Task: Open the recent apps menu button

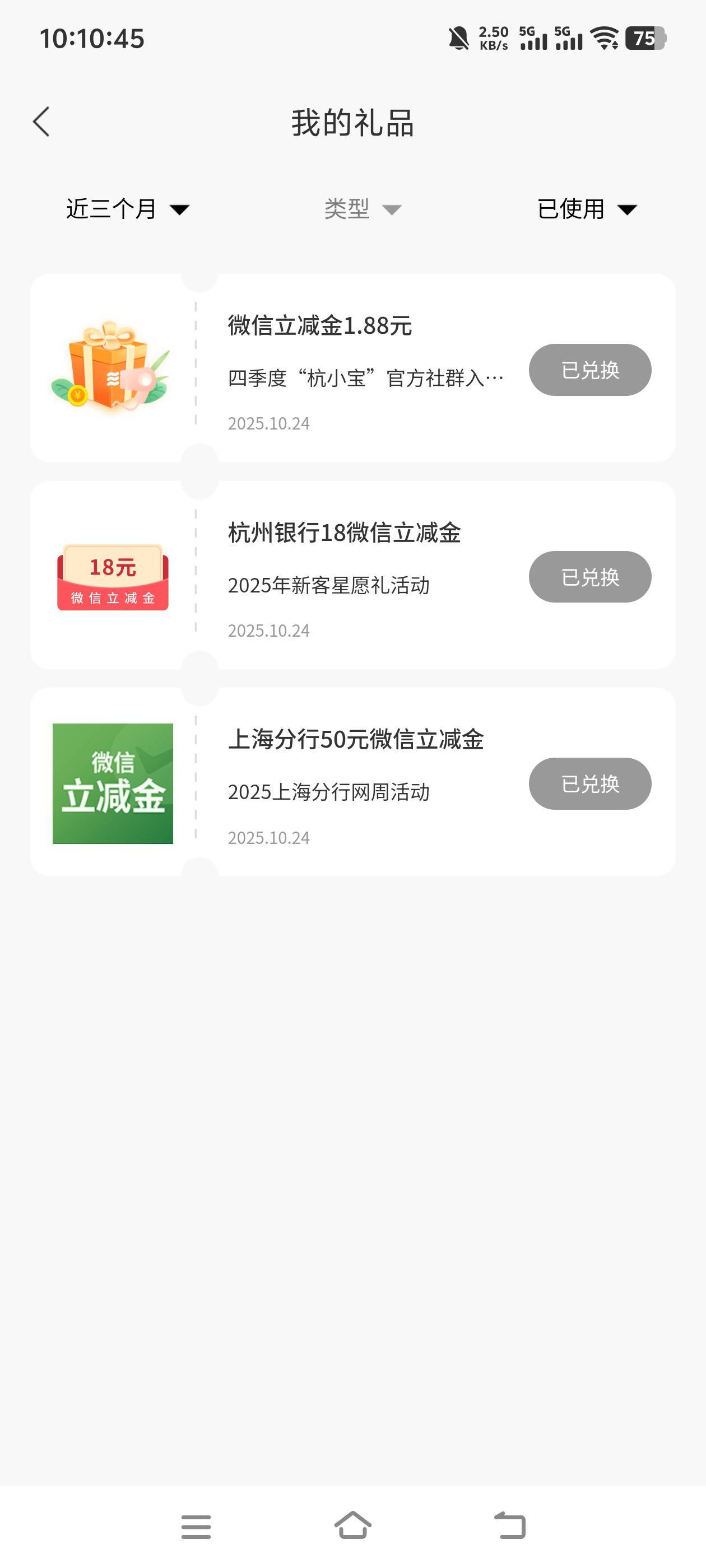Action: point(196,1527)
